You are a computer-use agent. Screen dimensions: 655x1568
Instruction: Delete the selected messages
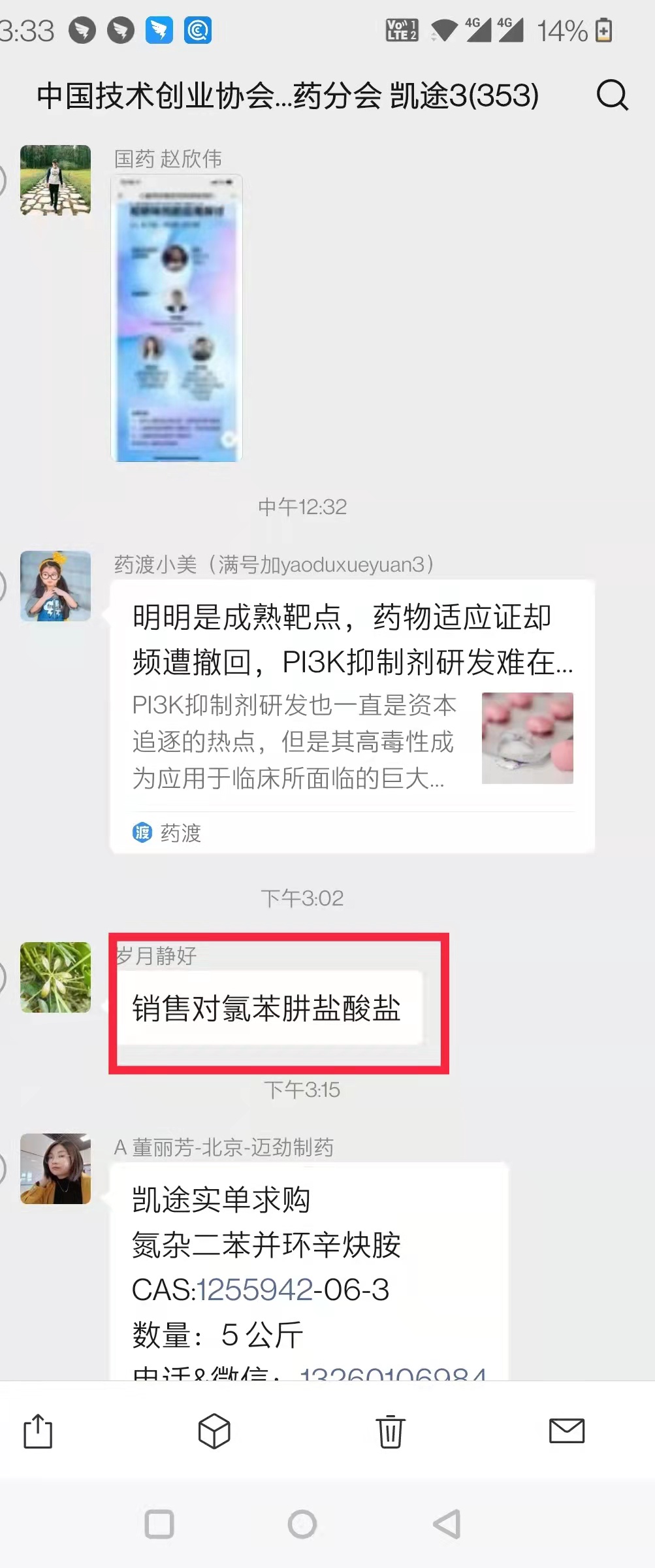pyautogui.click(x=391, y=1431)
